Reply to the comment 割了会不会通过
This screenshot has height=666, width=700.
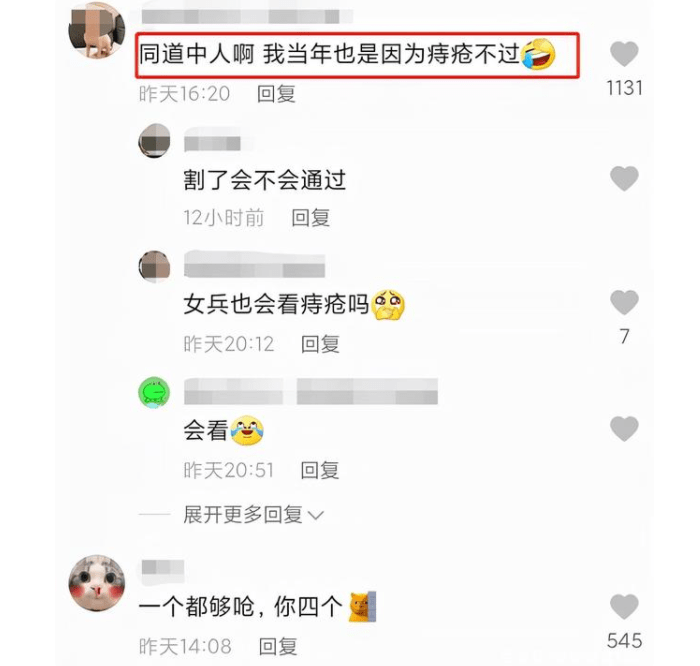310,217
